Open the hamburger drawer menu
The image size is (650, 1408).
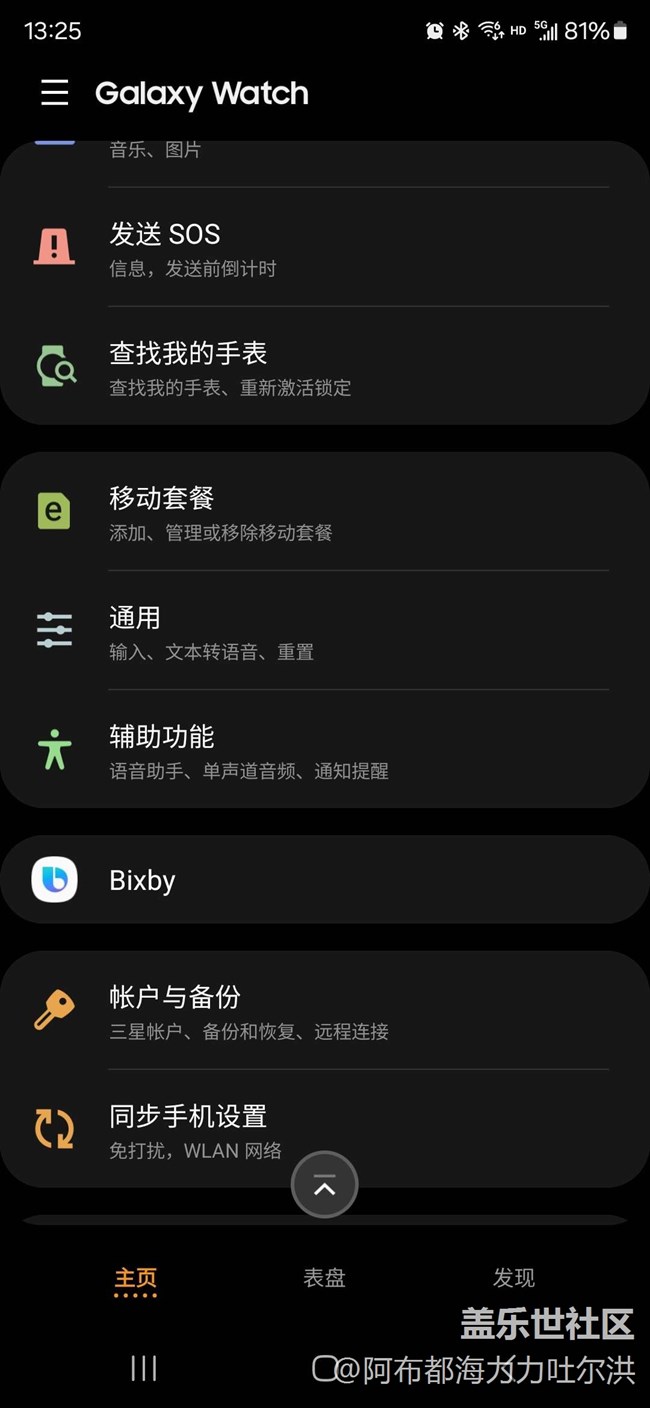(x=55, y=93)
